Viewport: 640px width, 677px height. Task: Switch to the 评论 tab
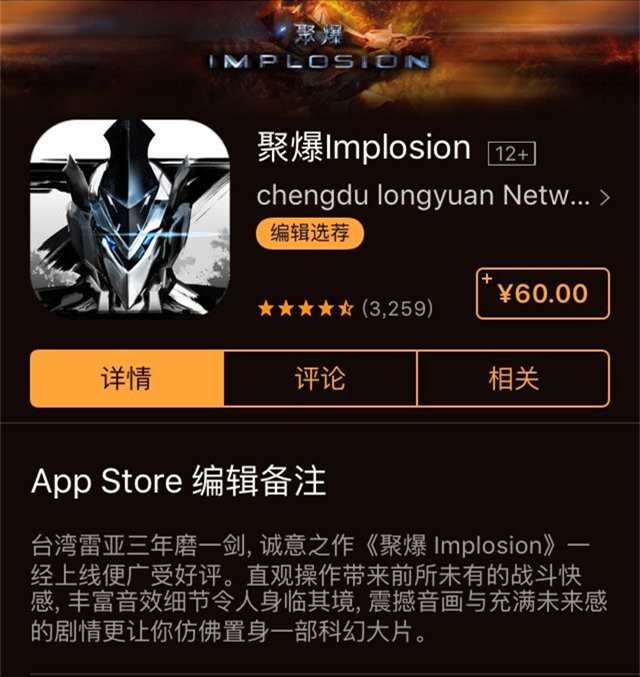click(320, 379)
